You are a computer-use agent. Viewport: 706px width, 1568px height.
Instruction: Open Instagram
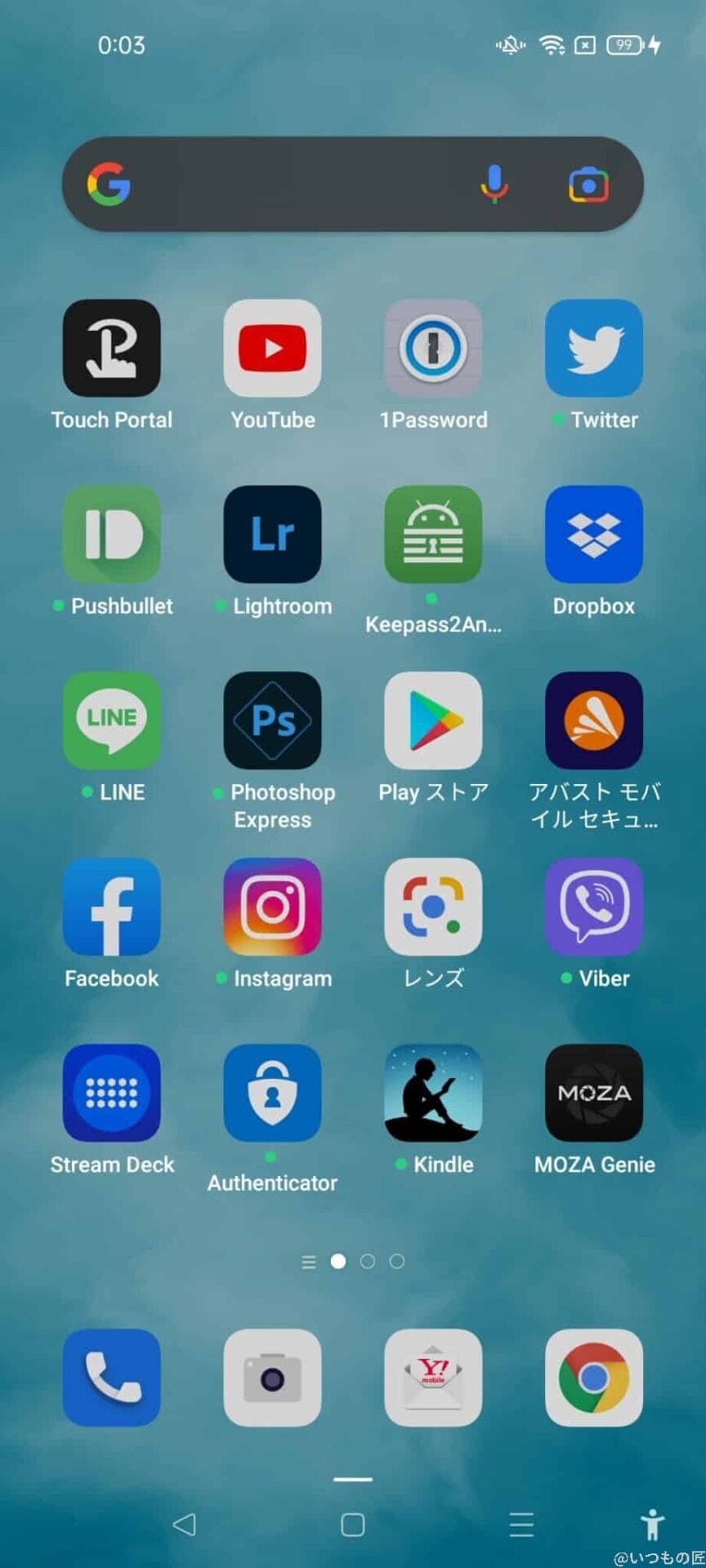pos(272,907)
